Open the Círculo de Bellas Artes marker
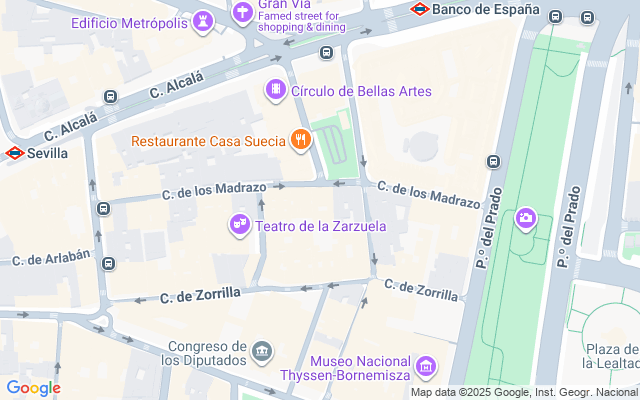 (275, 91)
